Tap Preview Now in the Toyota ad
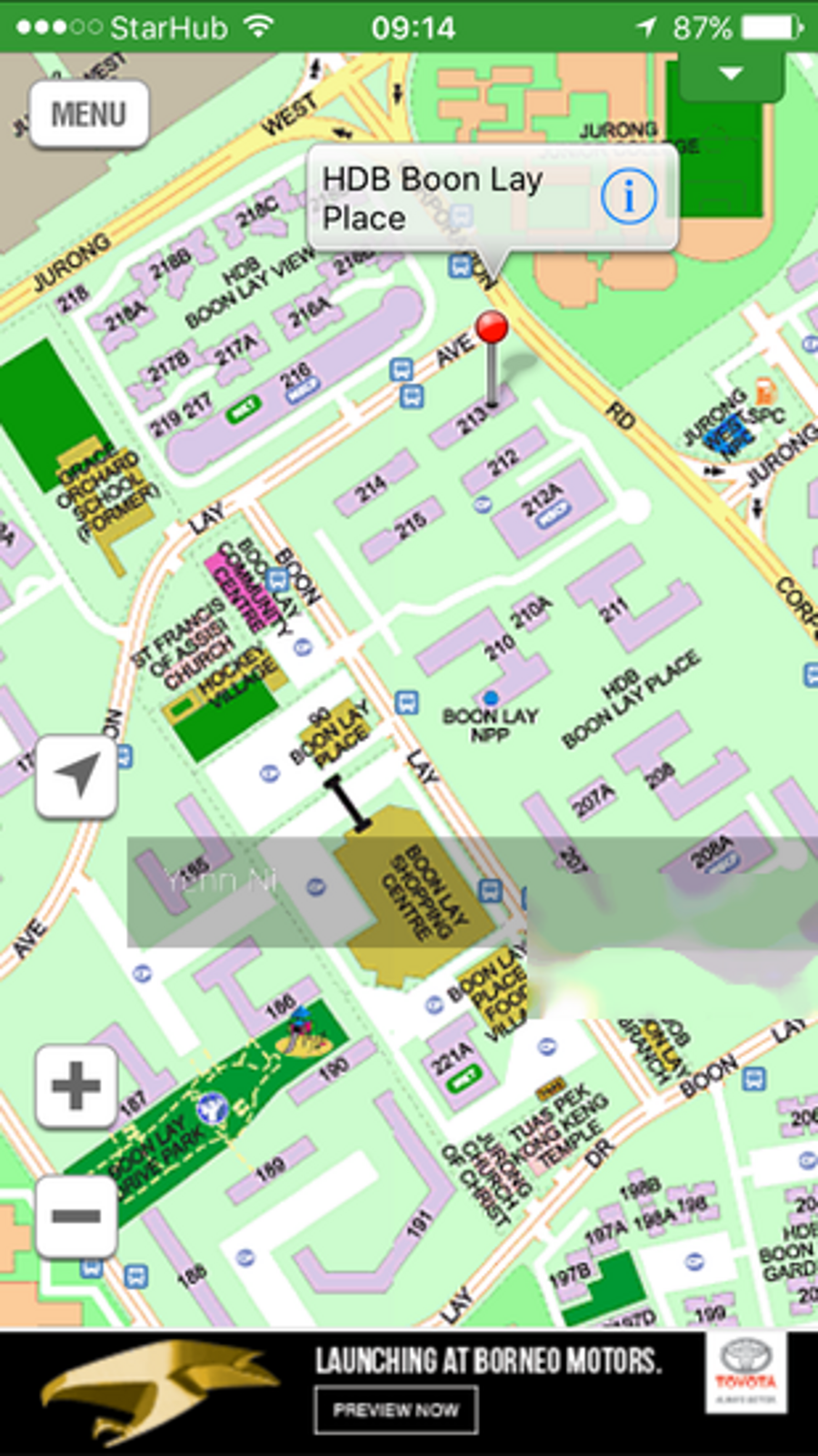Viewport: 818px width, 1456px height. 395,1410
